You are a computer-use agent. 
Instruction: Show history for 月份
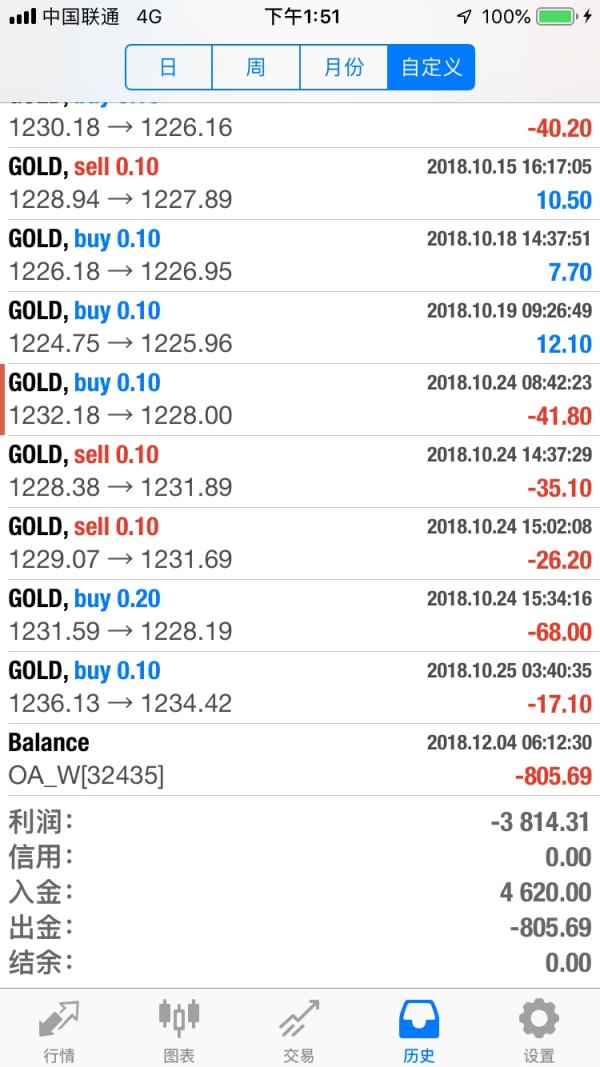coord(343,68)
